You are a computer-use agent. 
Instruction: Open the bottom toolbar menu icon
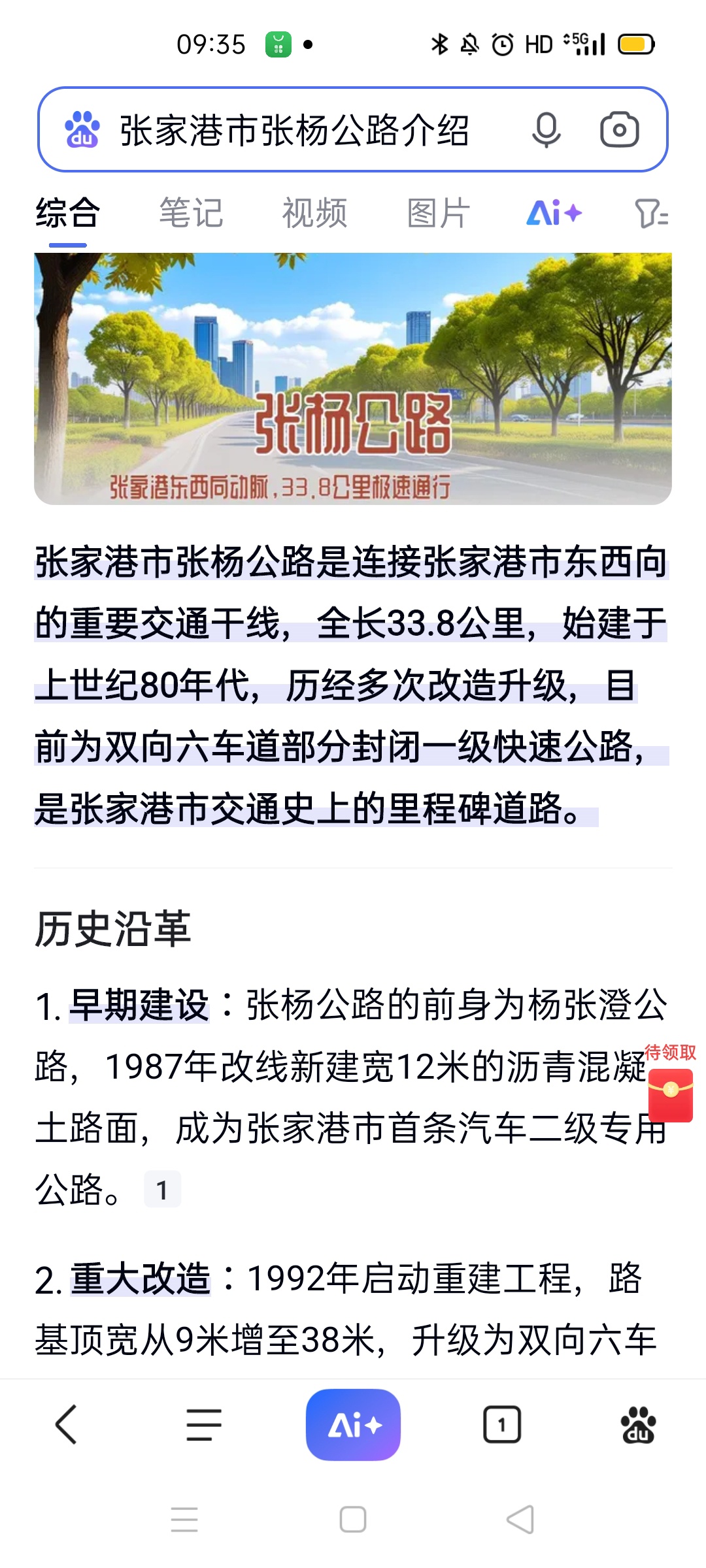[x=204, y=1425]
